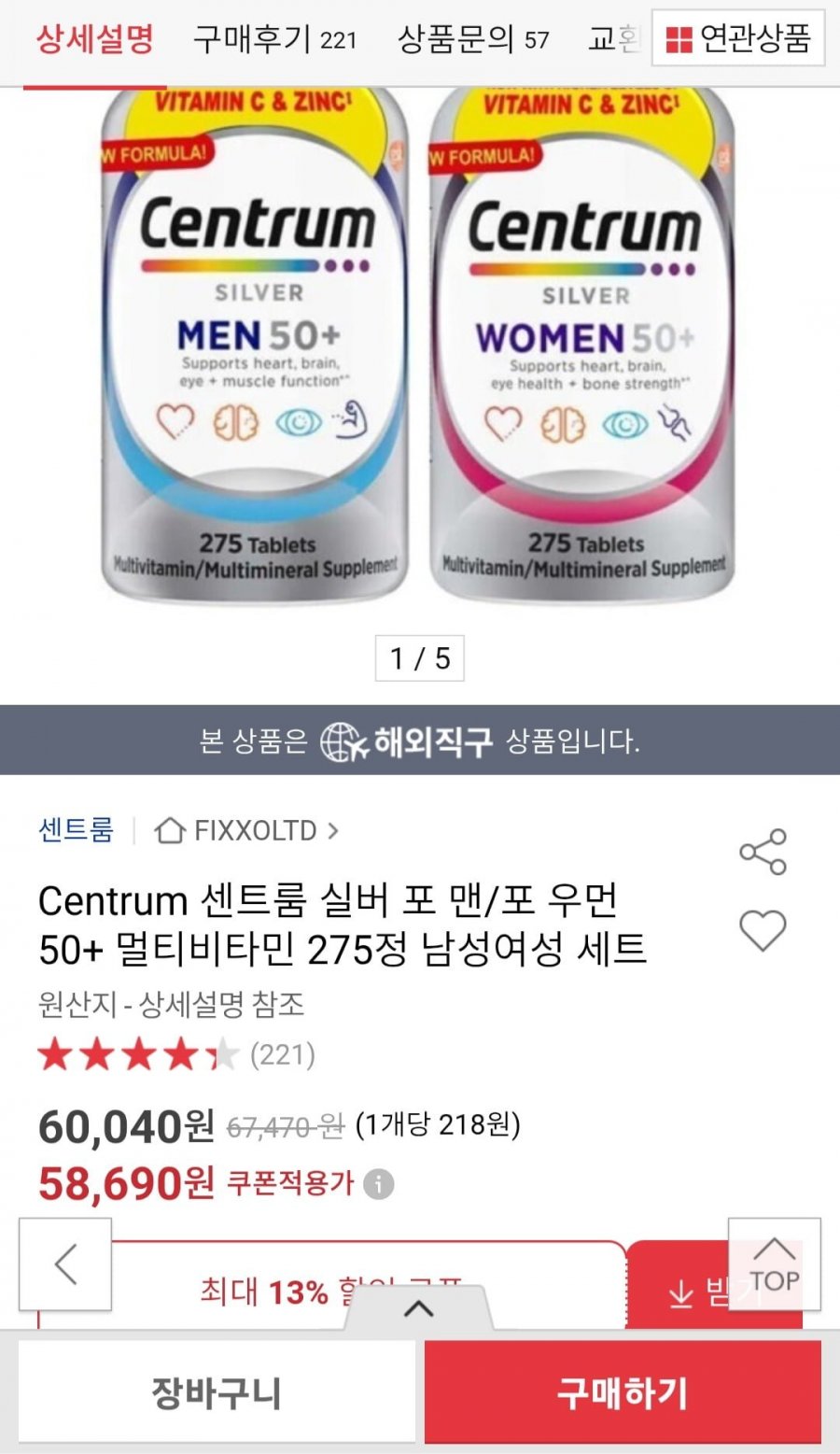Viewport: 840px width, 1454px height.
Task: Select the 상세설명 tab
Action: (94, 39)
